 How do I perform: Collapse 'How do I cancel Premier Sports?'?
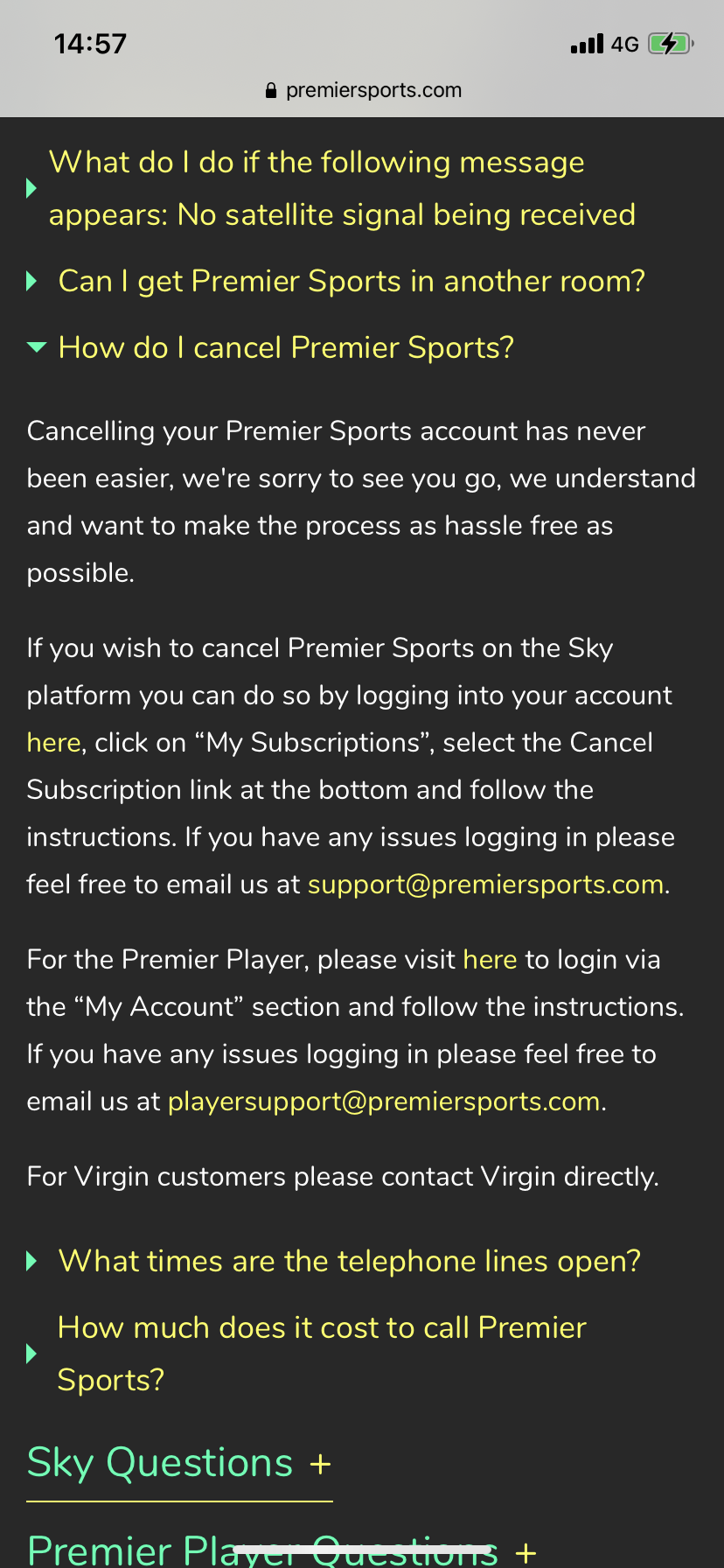285,348
